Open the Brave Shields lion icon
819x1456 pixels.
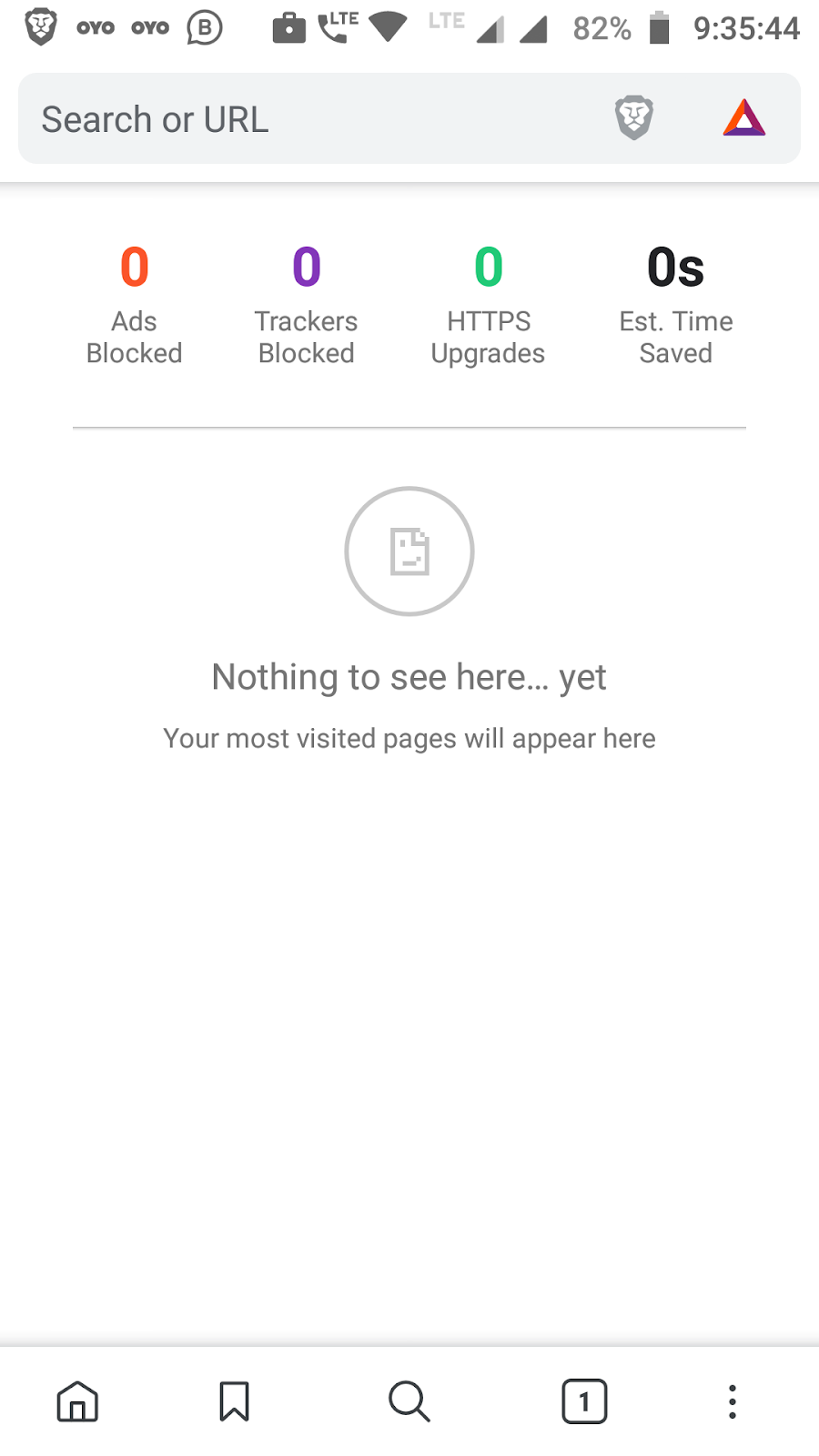[x=634, y=118]
